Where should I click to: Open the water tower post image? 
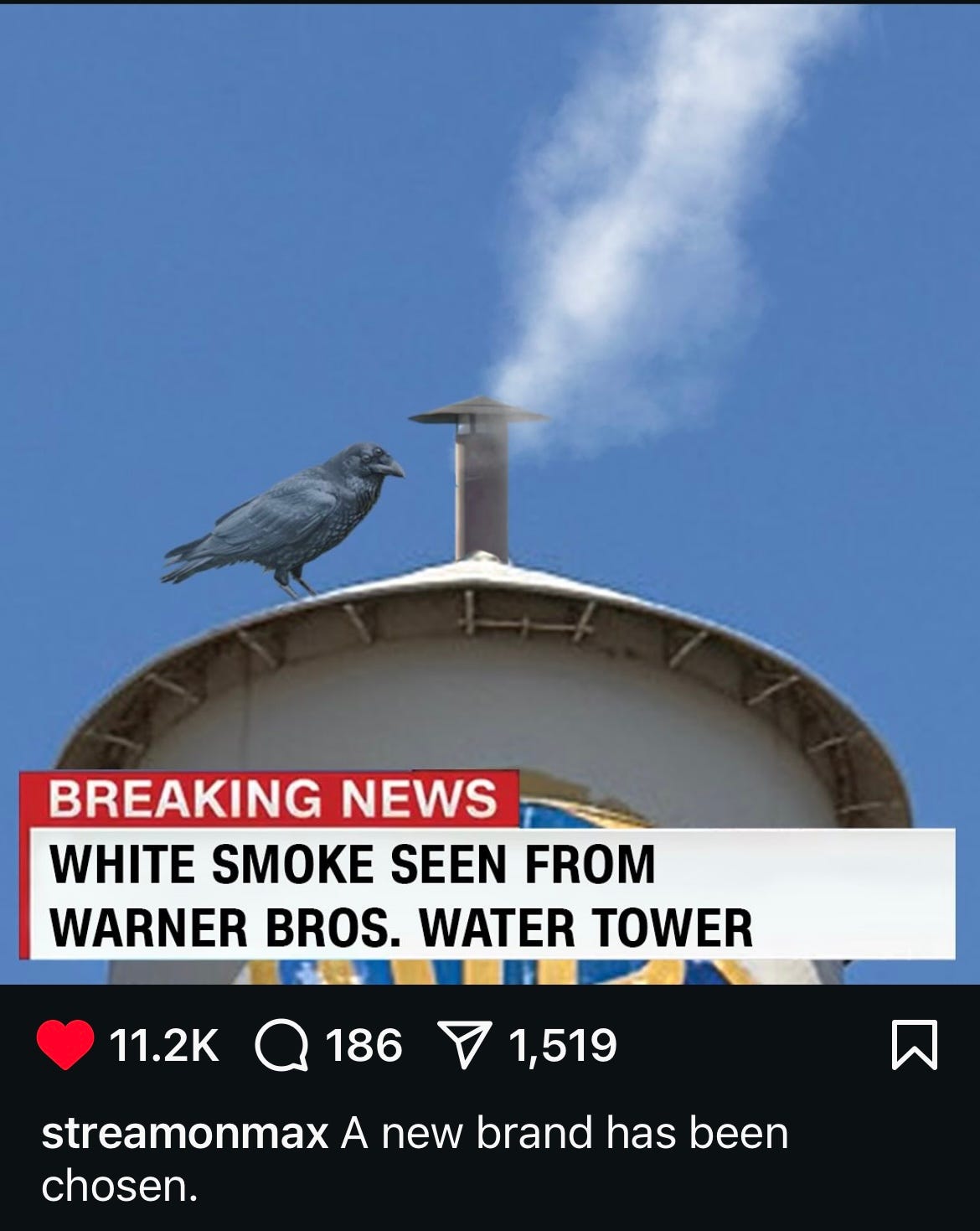pos(490,494)
